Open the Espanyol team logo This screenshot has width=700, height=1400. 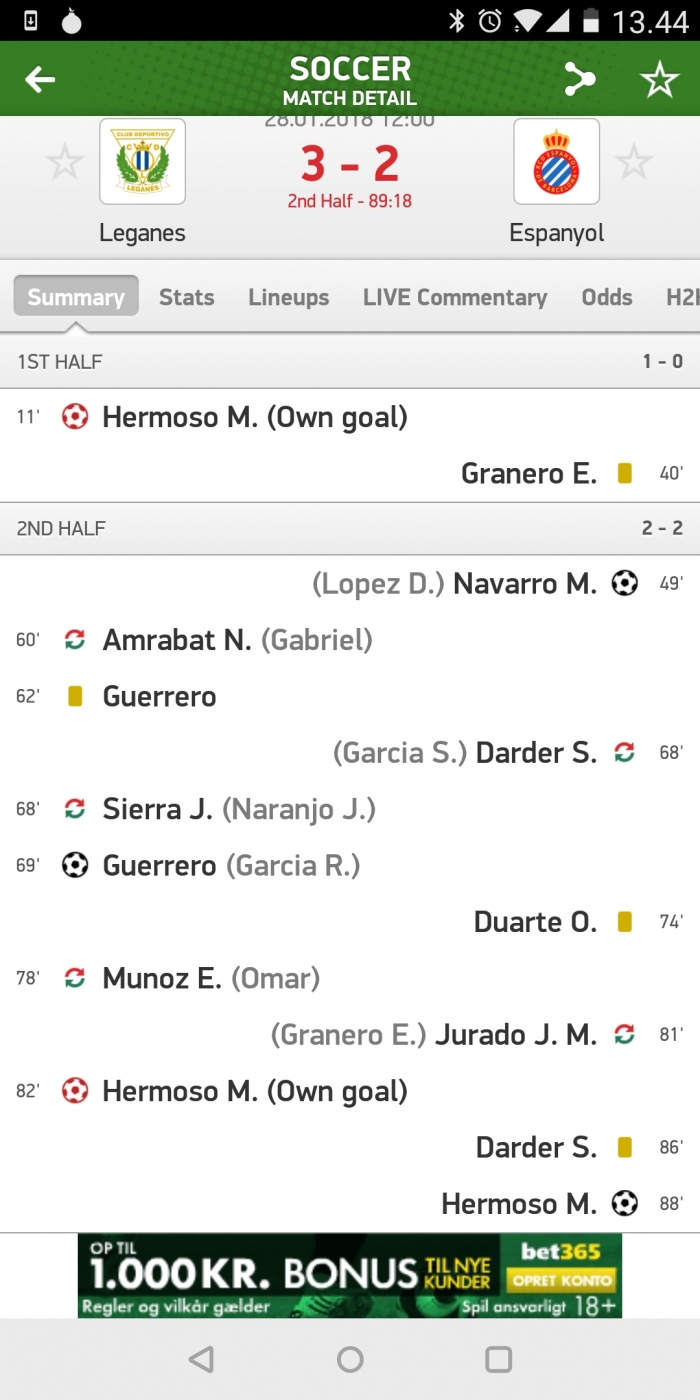click(556, 162)
